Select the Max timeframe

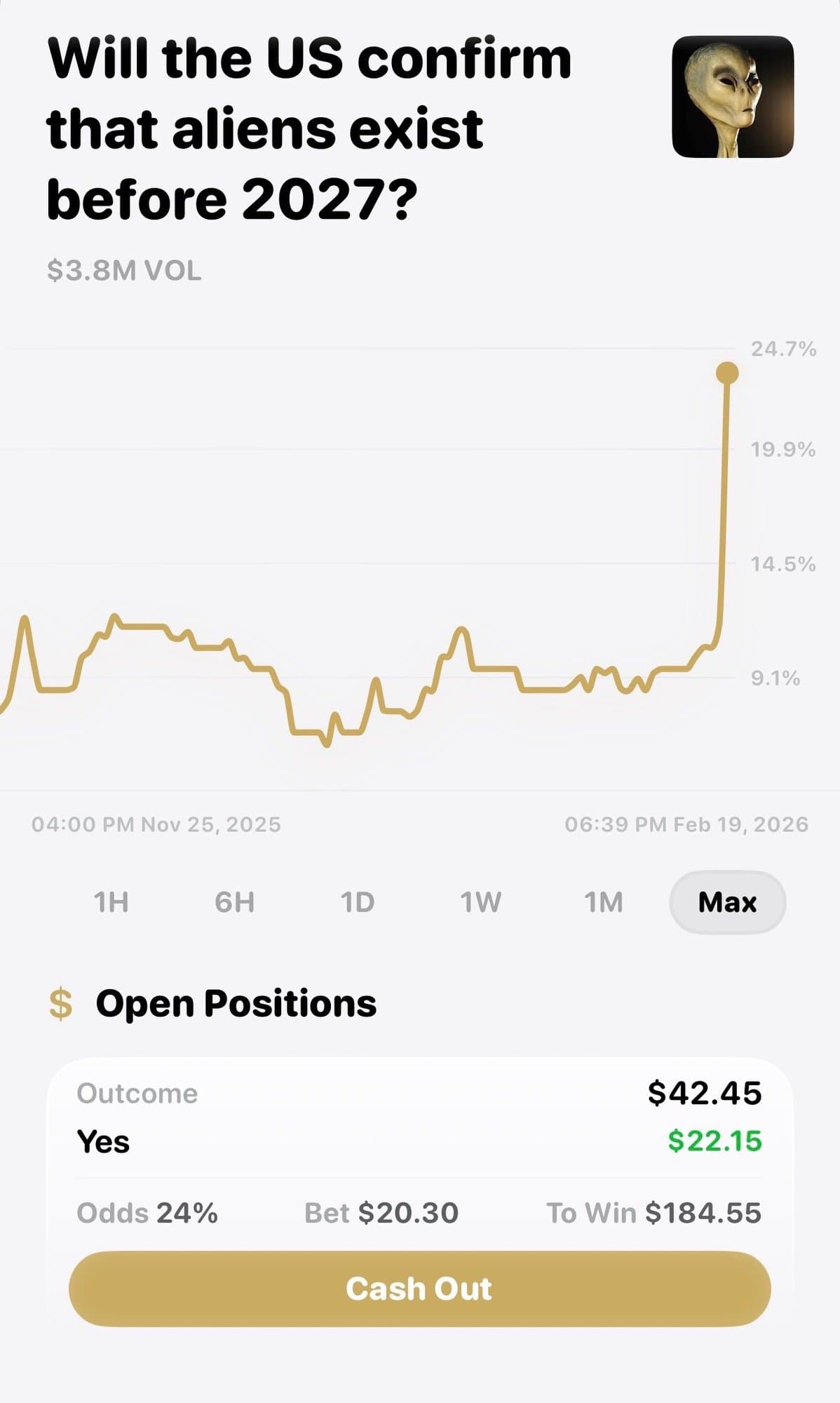(727, 902)
